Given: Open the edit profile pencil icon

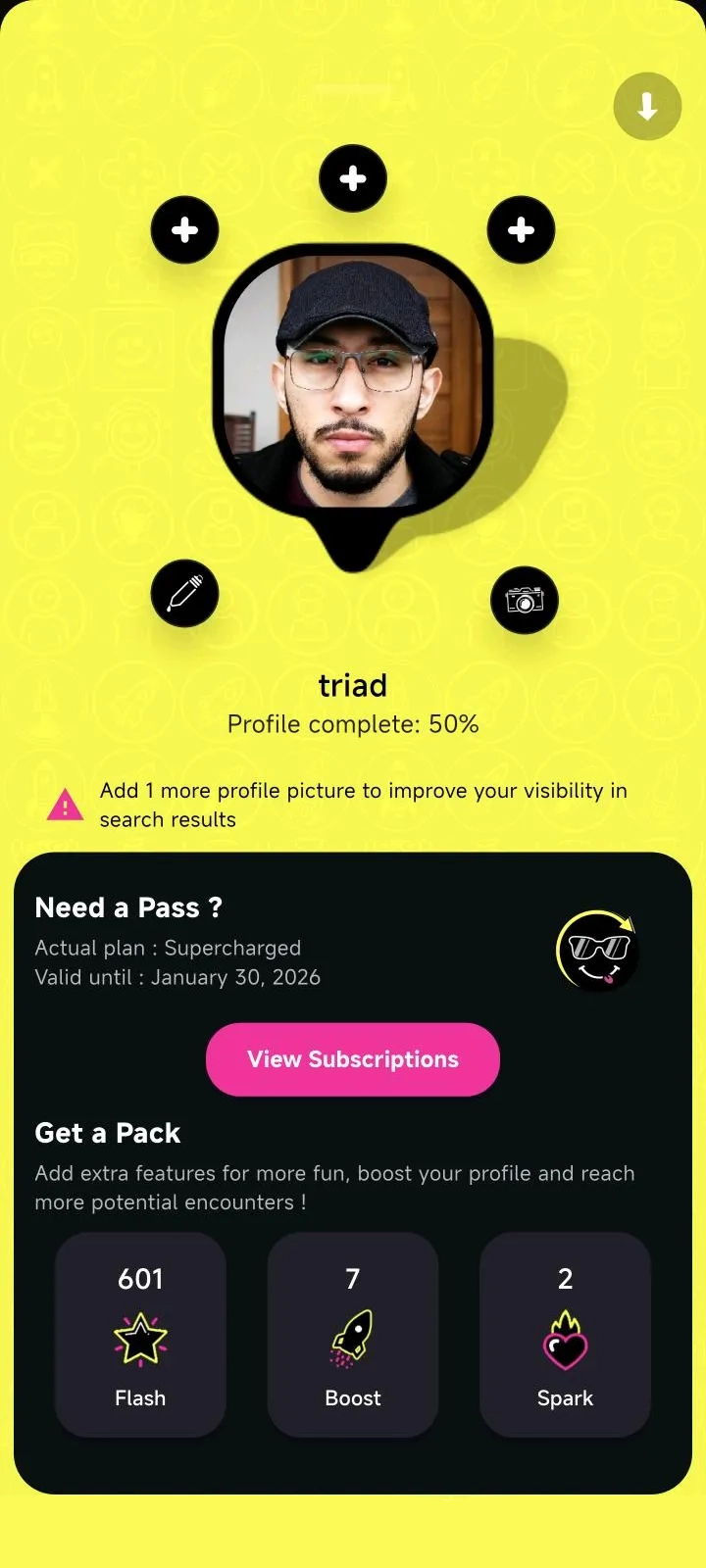Looking at the screenshot, I should point(184,593).
